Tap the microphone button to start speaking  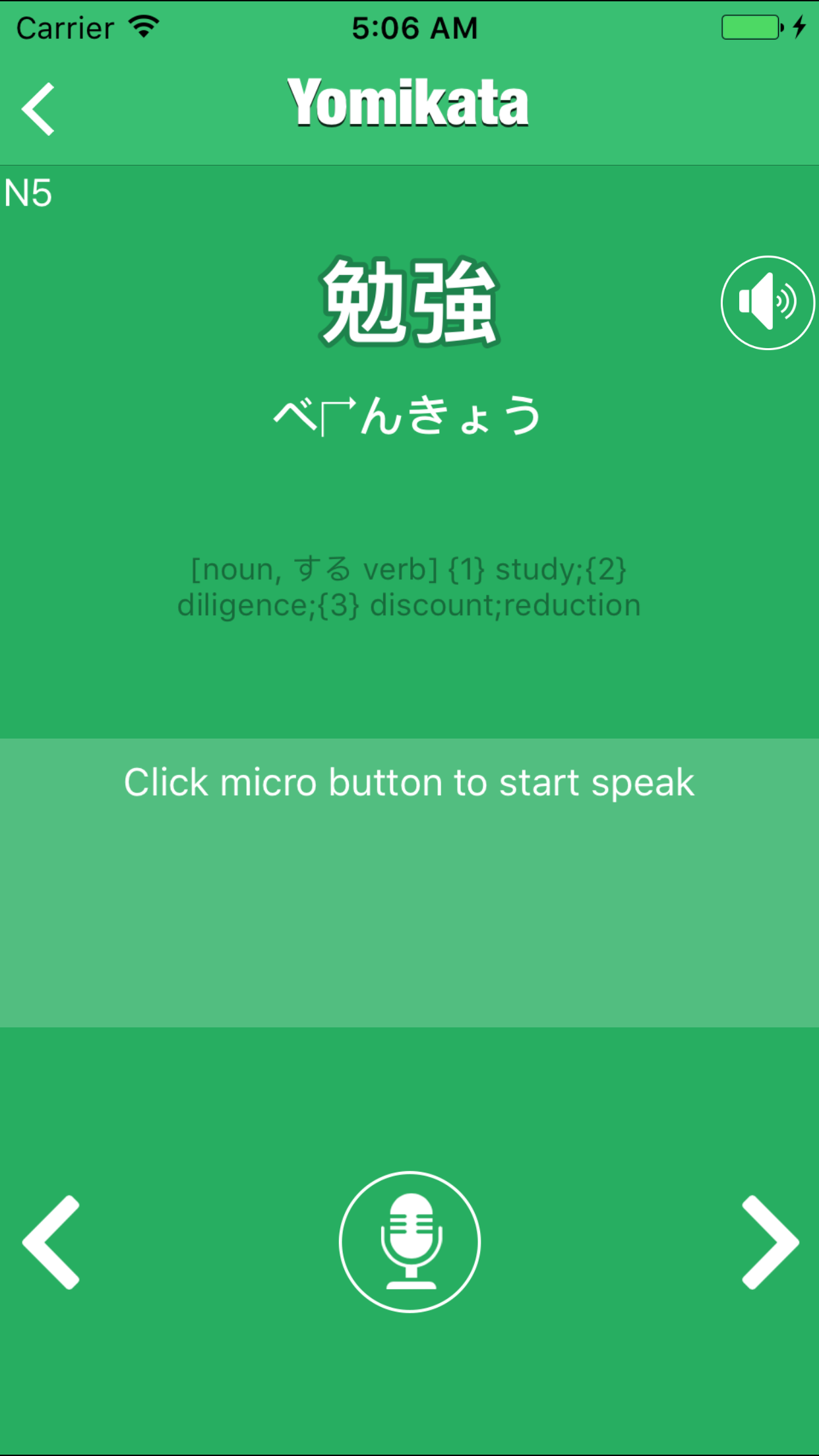[x=409, y=1240]
